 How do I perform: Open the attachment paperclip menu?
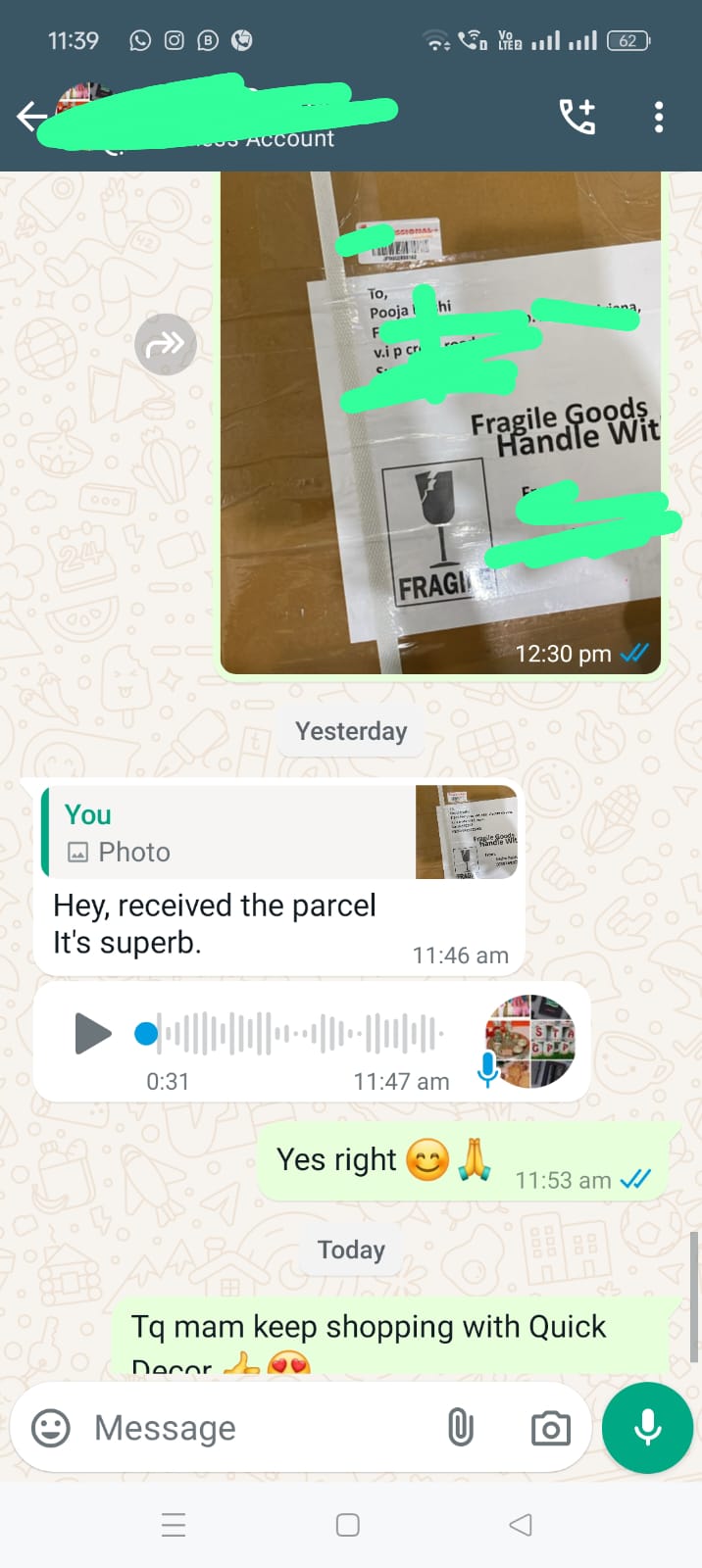(x=461, y=1428)
